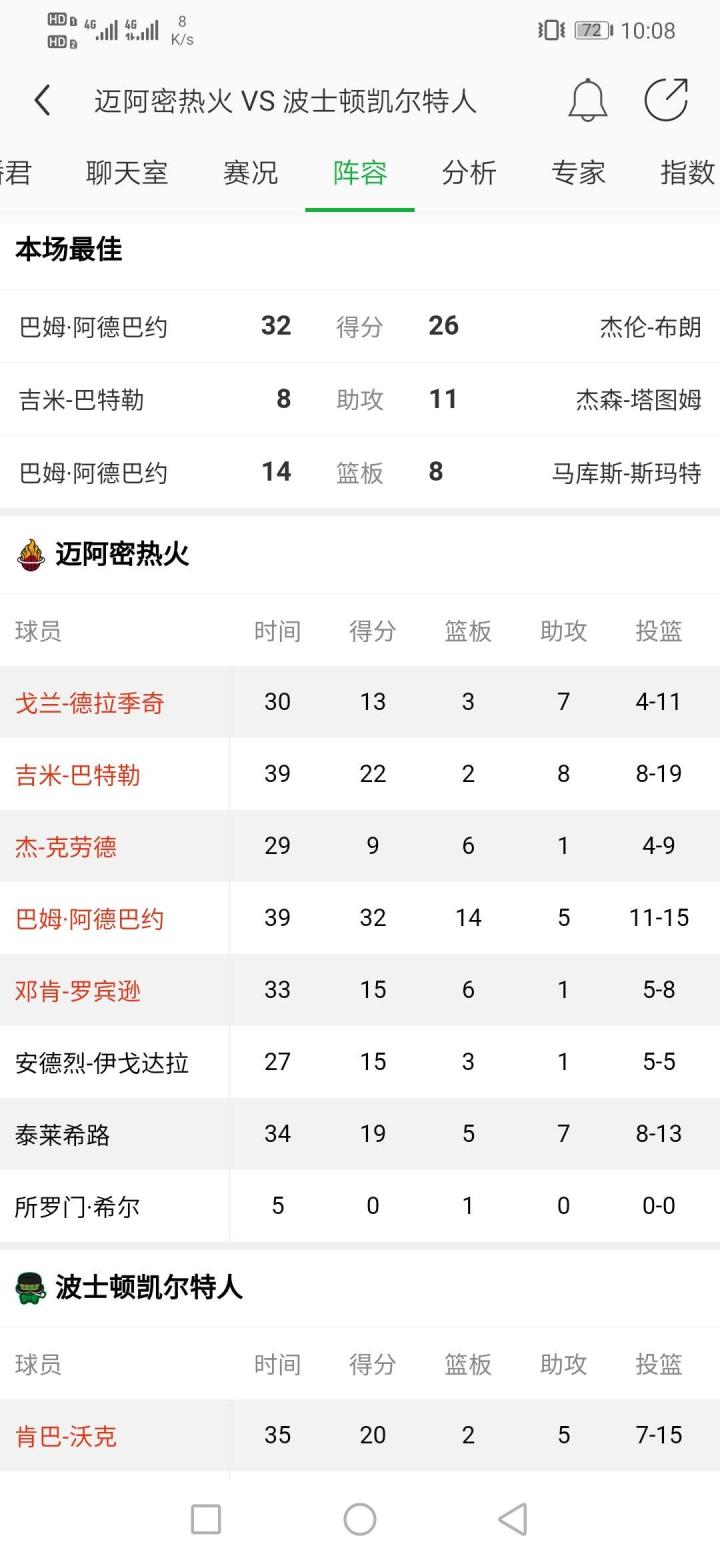The height and width of the screenshot is (1560, 720).
Task: Select the 阵容 tab
Action: click(x=360, y=173)
